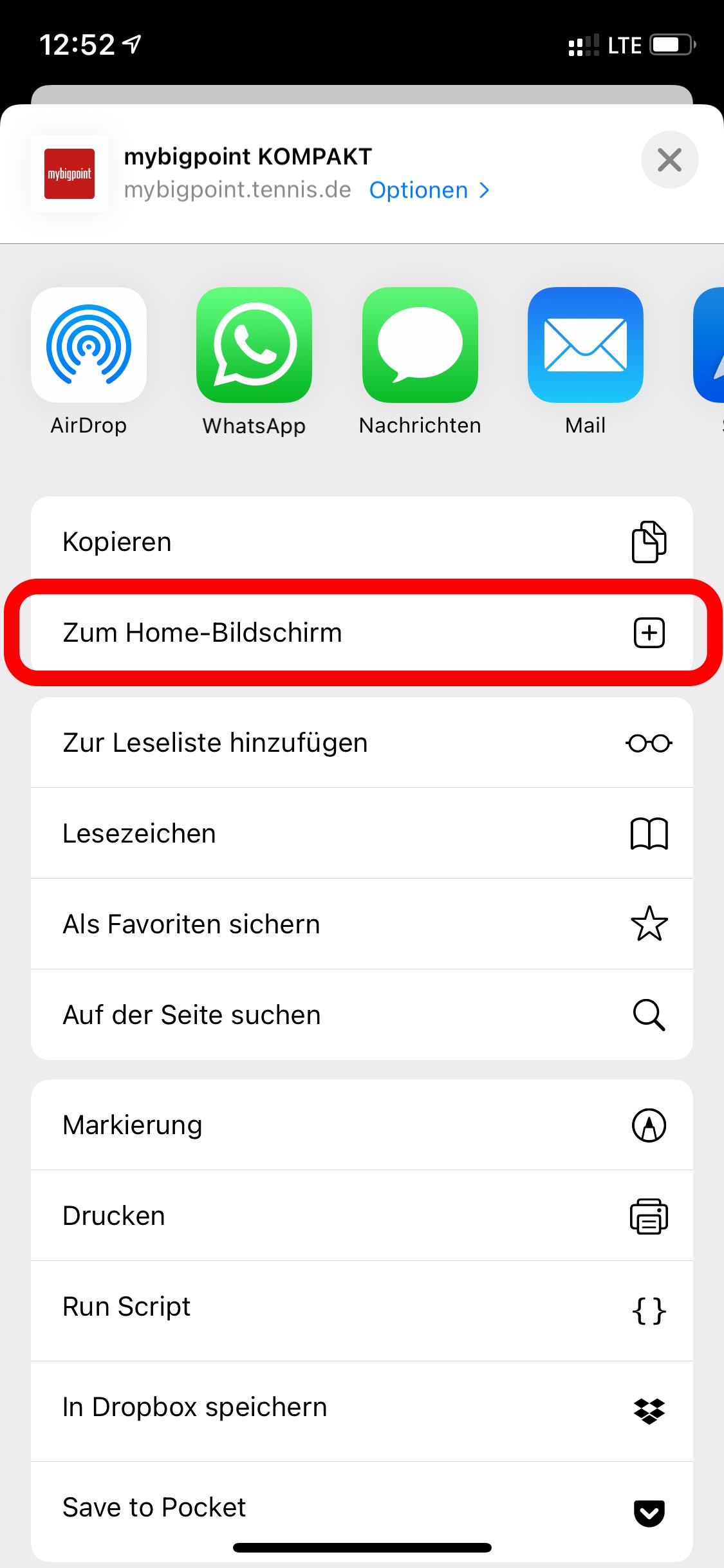This screenshot has width=724, height=1568.
Task: Choose Zum Home-Bildschirm
Action: point(362,633)
